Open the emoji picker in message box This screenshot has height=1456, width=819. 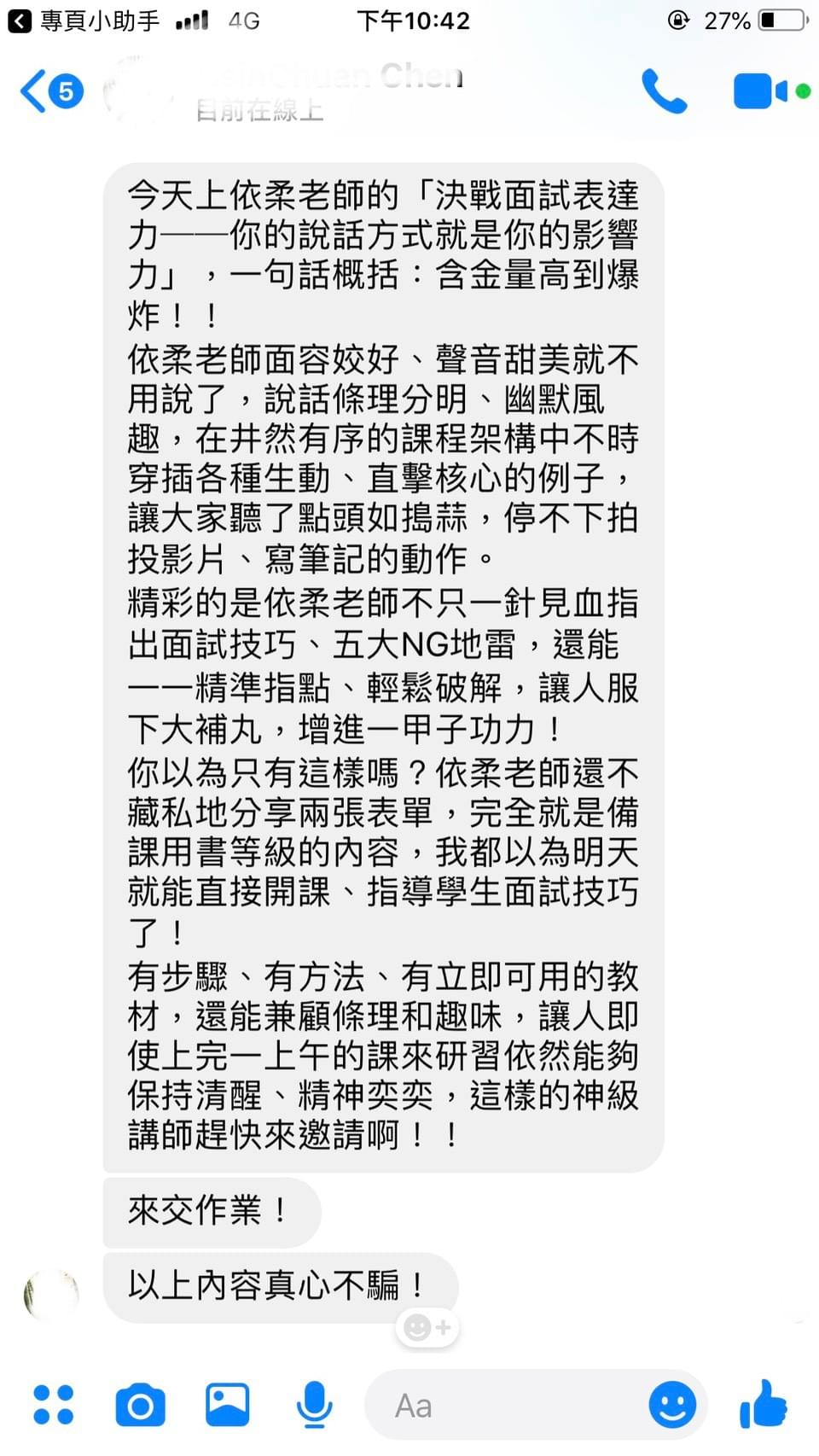(672, 1405)
